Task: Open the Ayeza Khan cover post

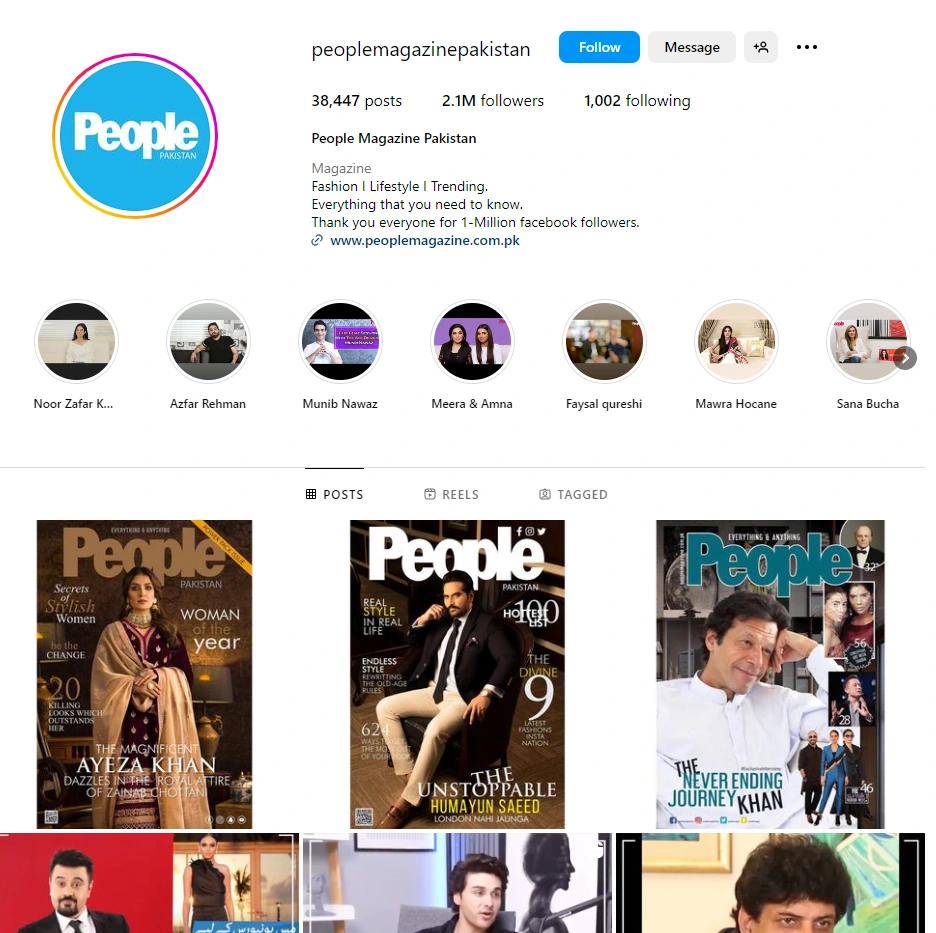Action: tap(145, 674)
